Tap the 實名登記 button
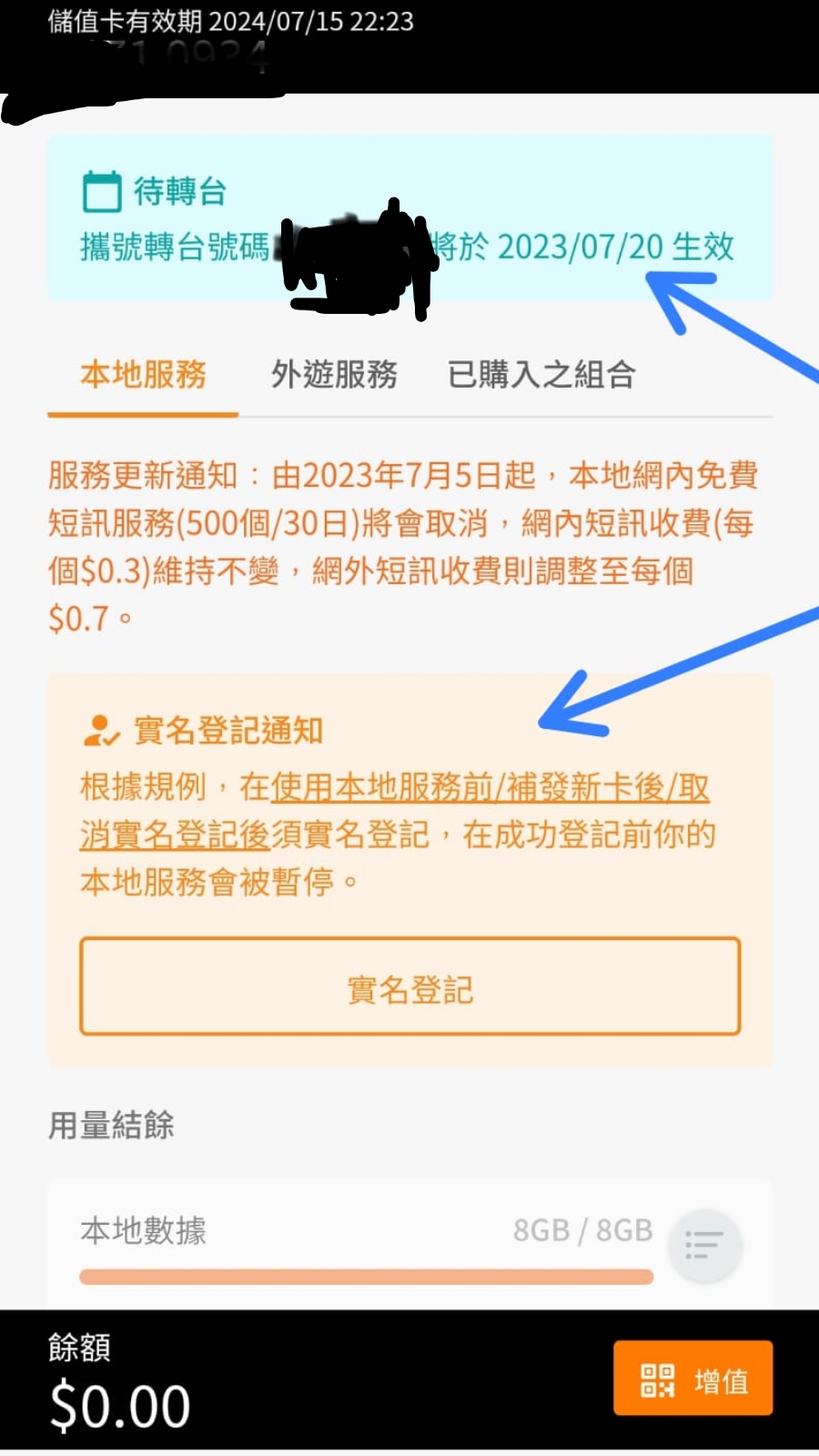The image size is (819, 1456). 409,986
